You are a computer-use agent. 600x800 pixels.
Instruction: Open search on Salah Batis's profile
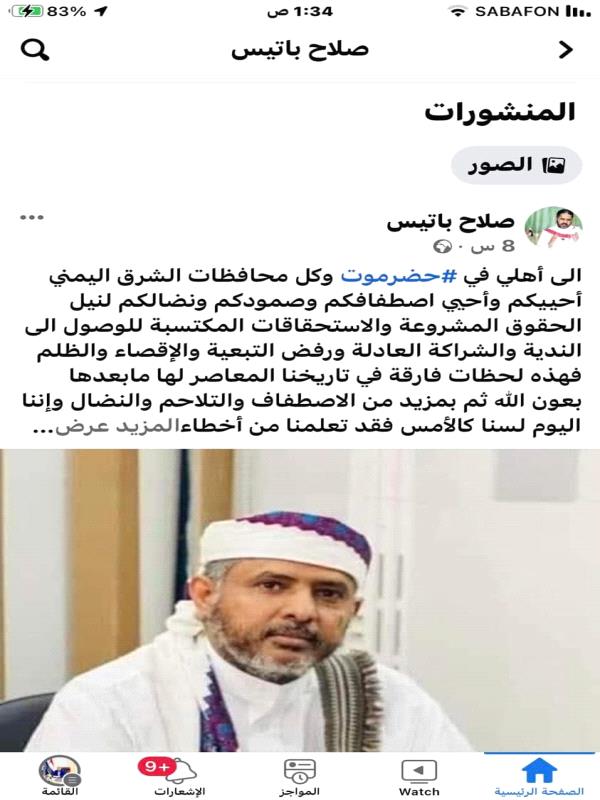(34, 48)
